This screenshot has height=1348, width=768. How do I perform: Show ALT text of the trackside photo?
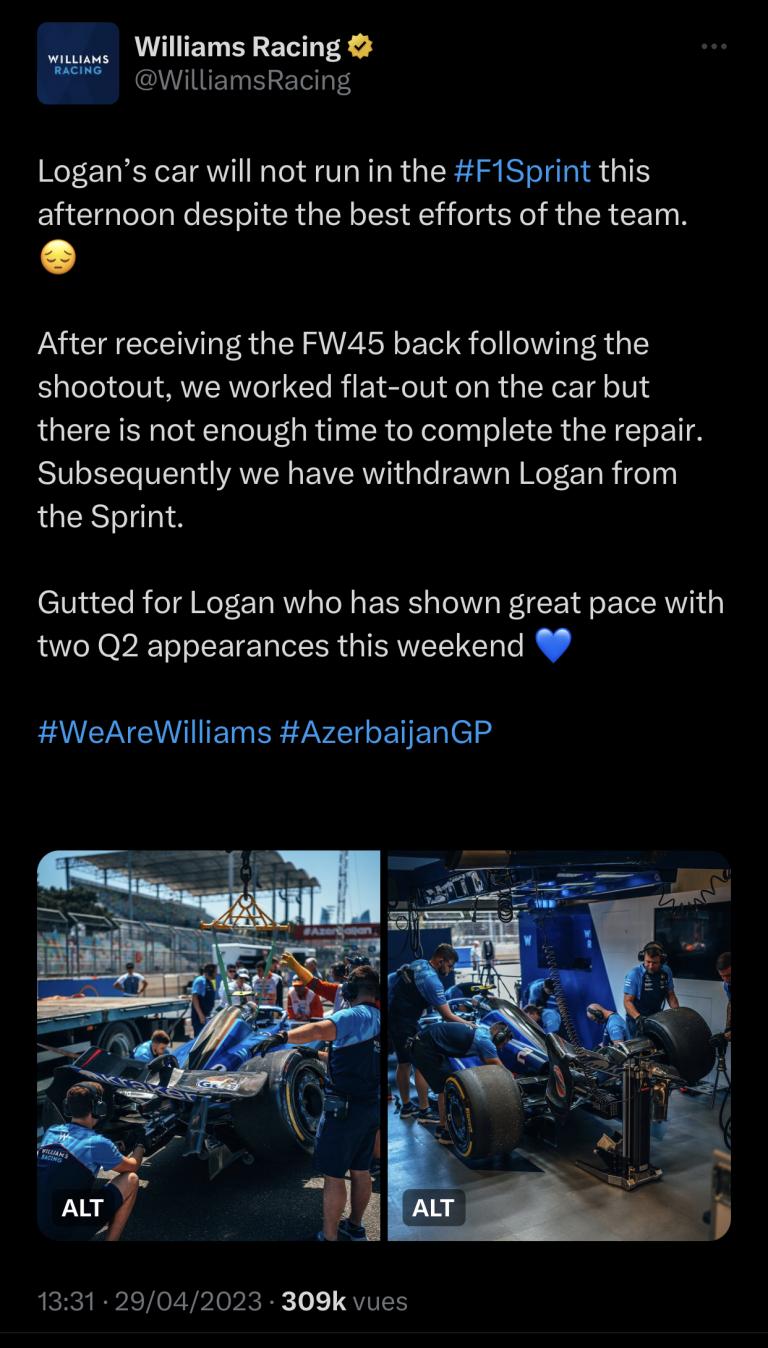click(x=82, y=1208)
